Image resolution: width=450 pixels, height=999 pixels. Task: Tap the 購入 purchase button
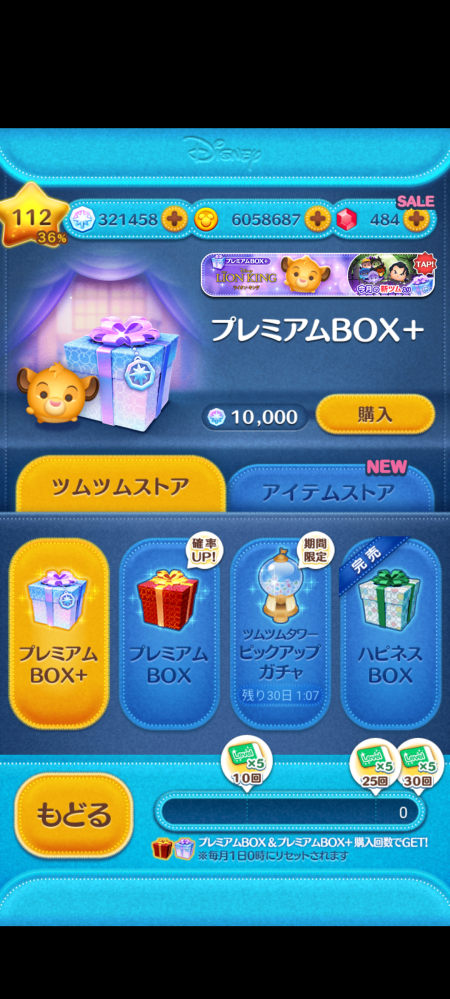pyautogui.click(x=375, y=414)
